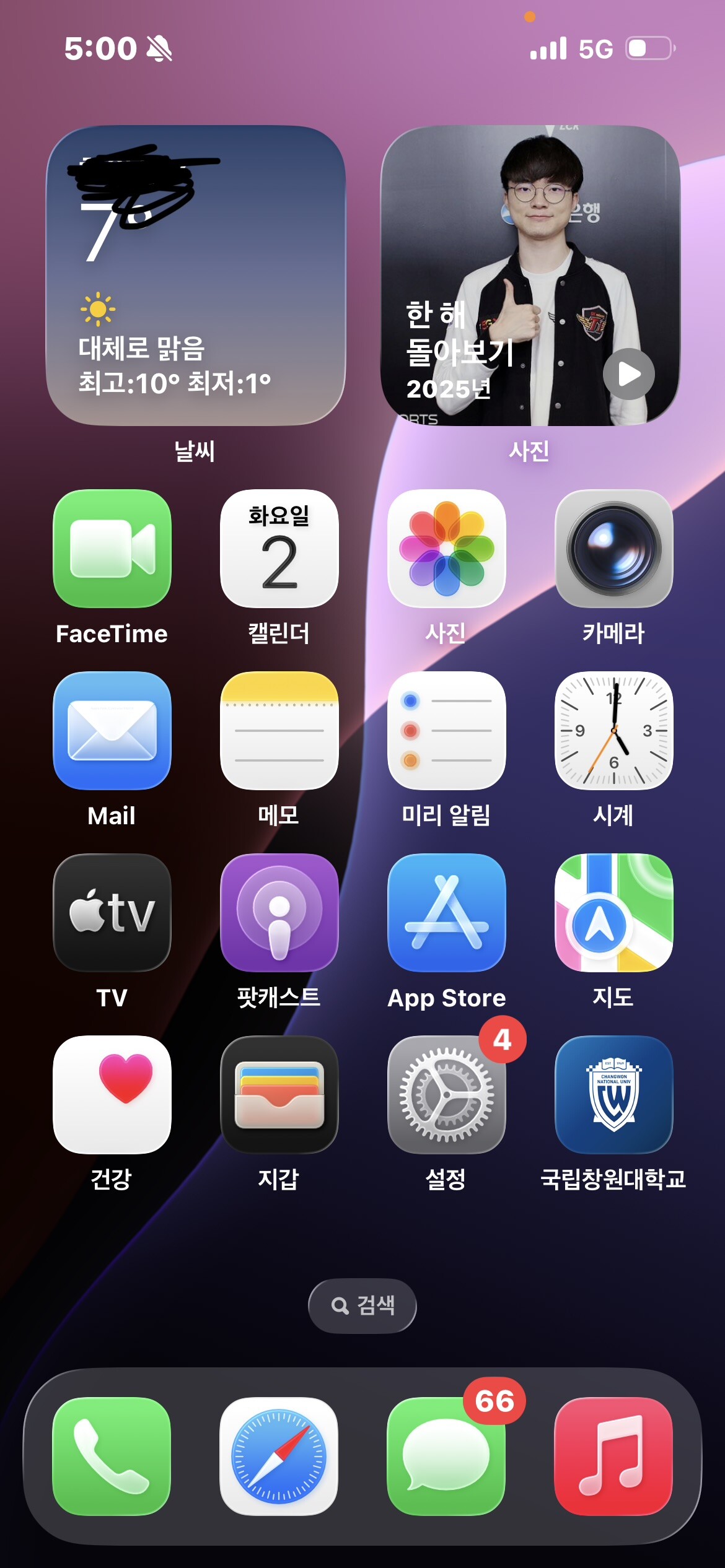Open the App Store
725x1568 pixels.
(446, 913)
